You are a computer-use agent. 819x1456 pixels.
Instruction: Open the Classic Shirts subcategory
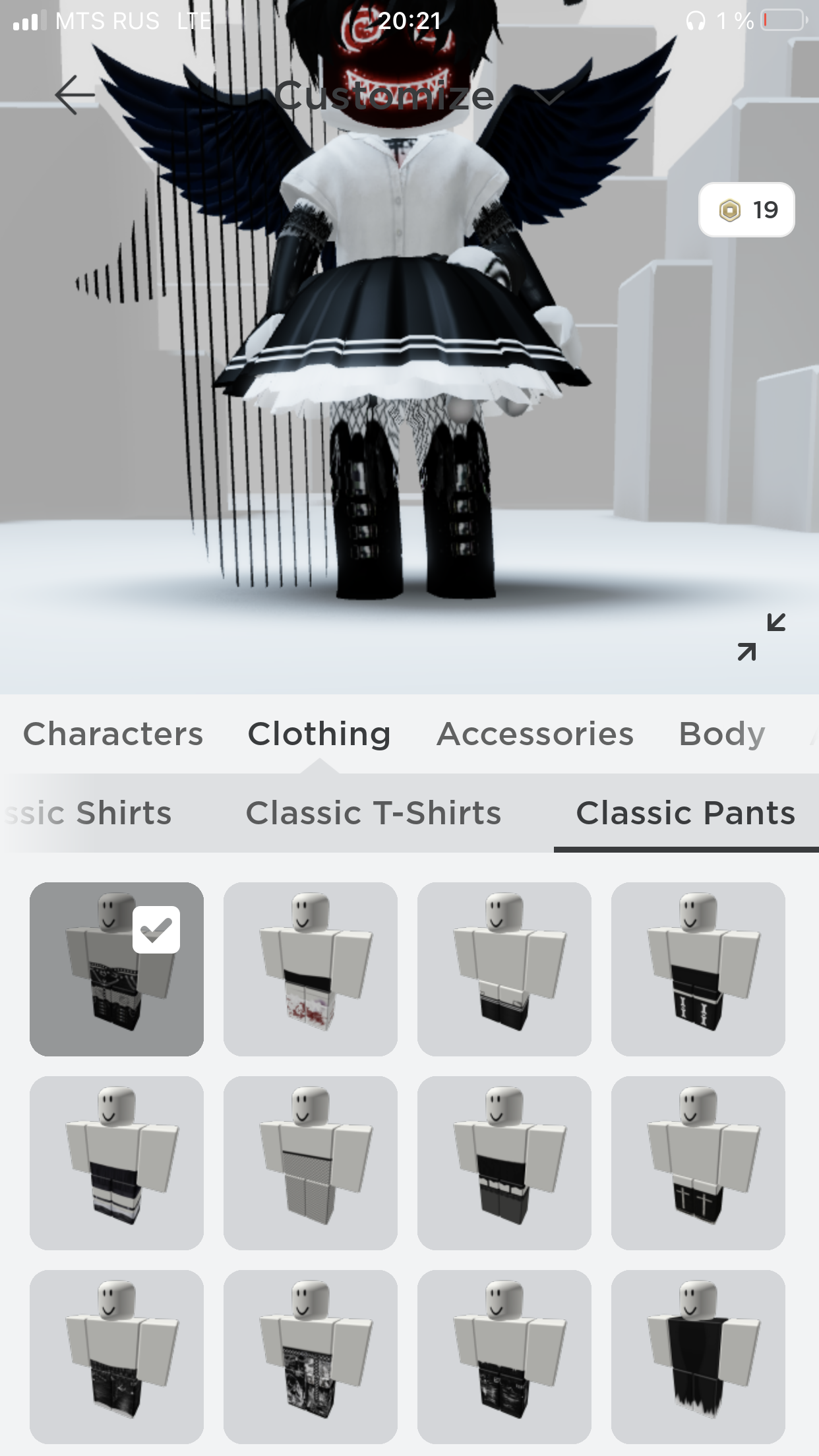point(89,813)
